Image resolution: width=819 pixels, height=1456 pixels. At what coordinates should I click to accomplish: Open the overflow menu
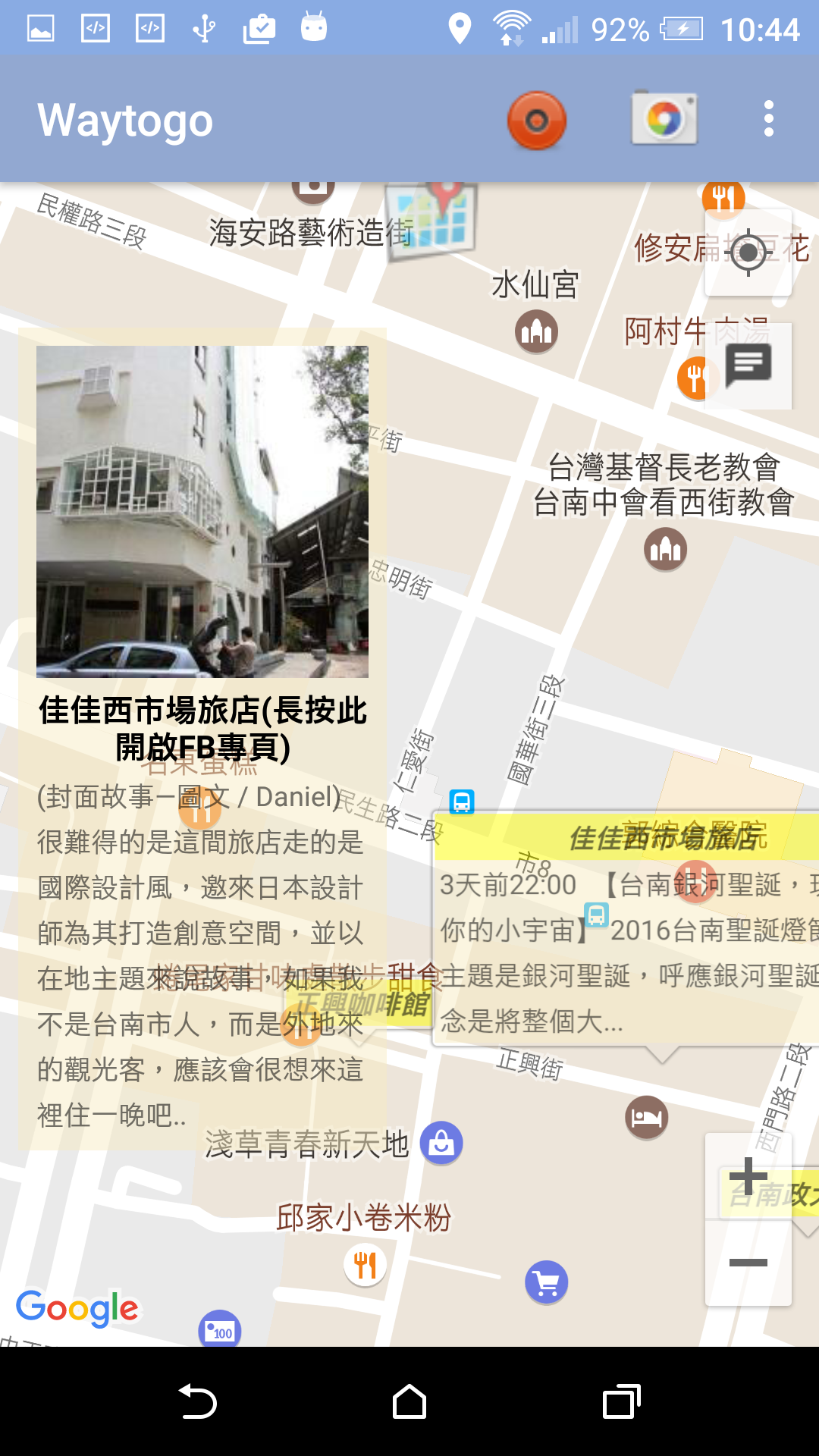[x=768, y=119]
